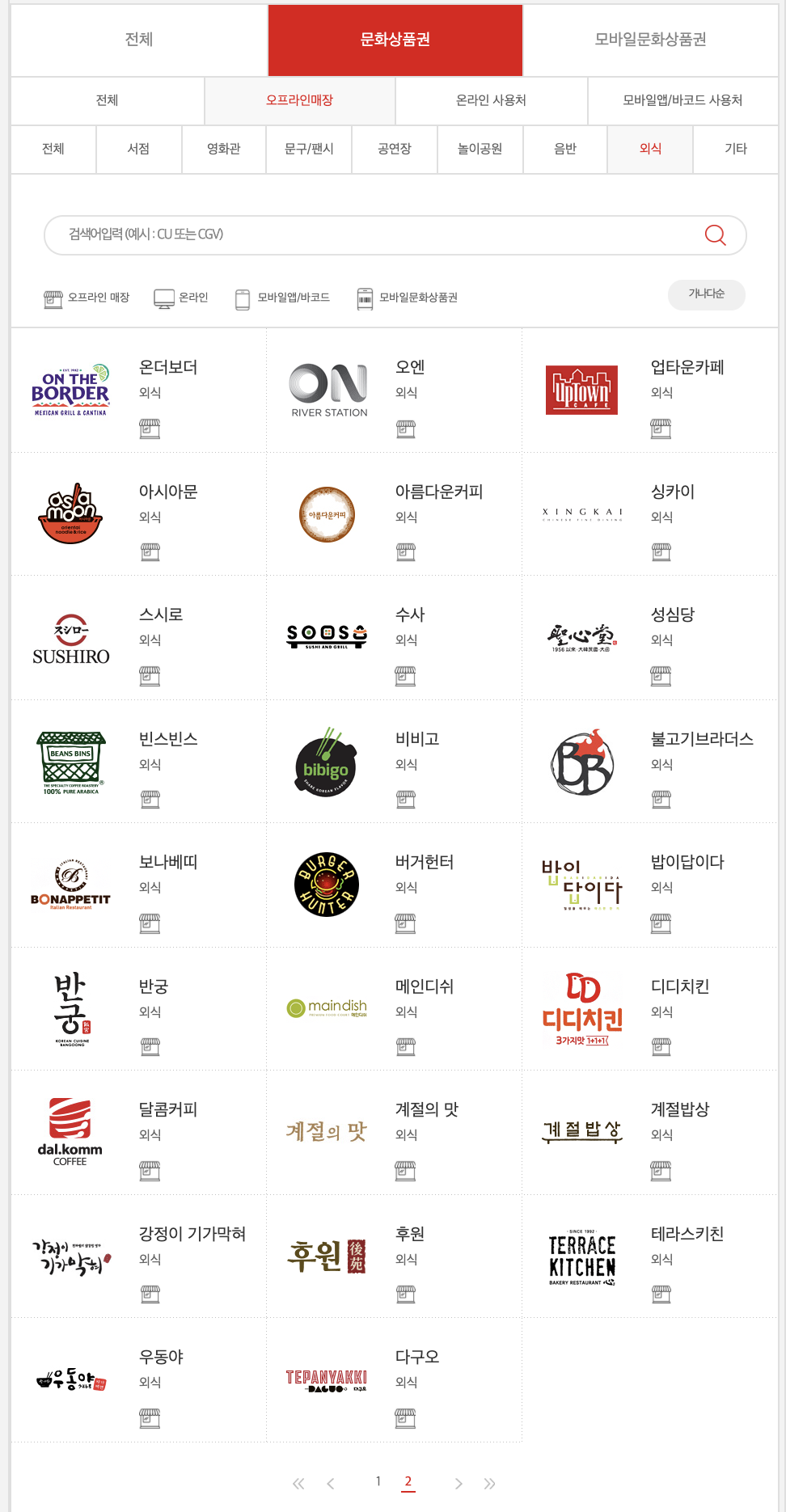Go to page 1 of results
Image resolution: width=786 pixels, height=1512 pixels.
click(378, 1483)
